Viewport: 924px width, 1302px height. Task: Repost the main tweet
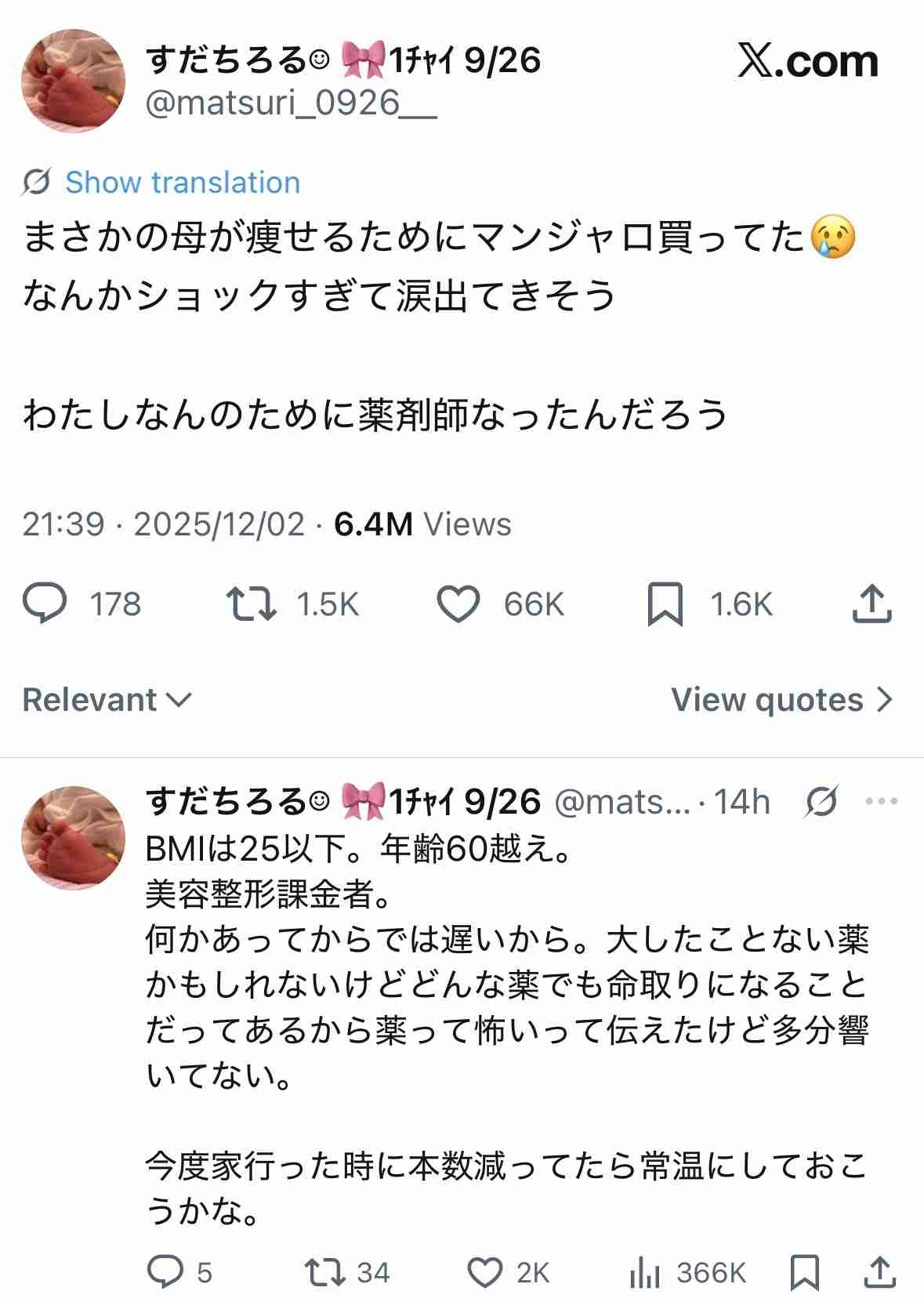pyautogui.click(x=251, y=604)
